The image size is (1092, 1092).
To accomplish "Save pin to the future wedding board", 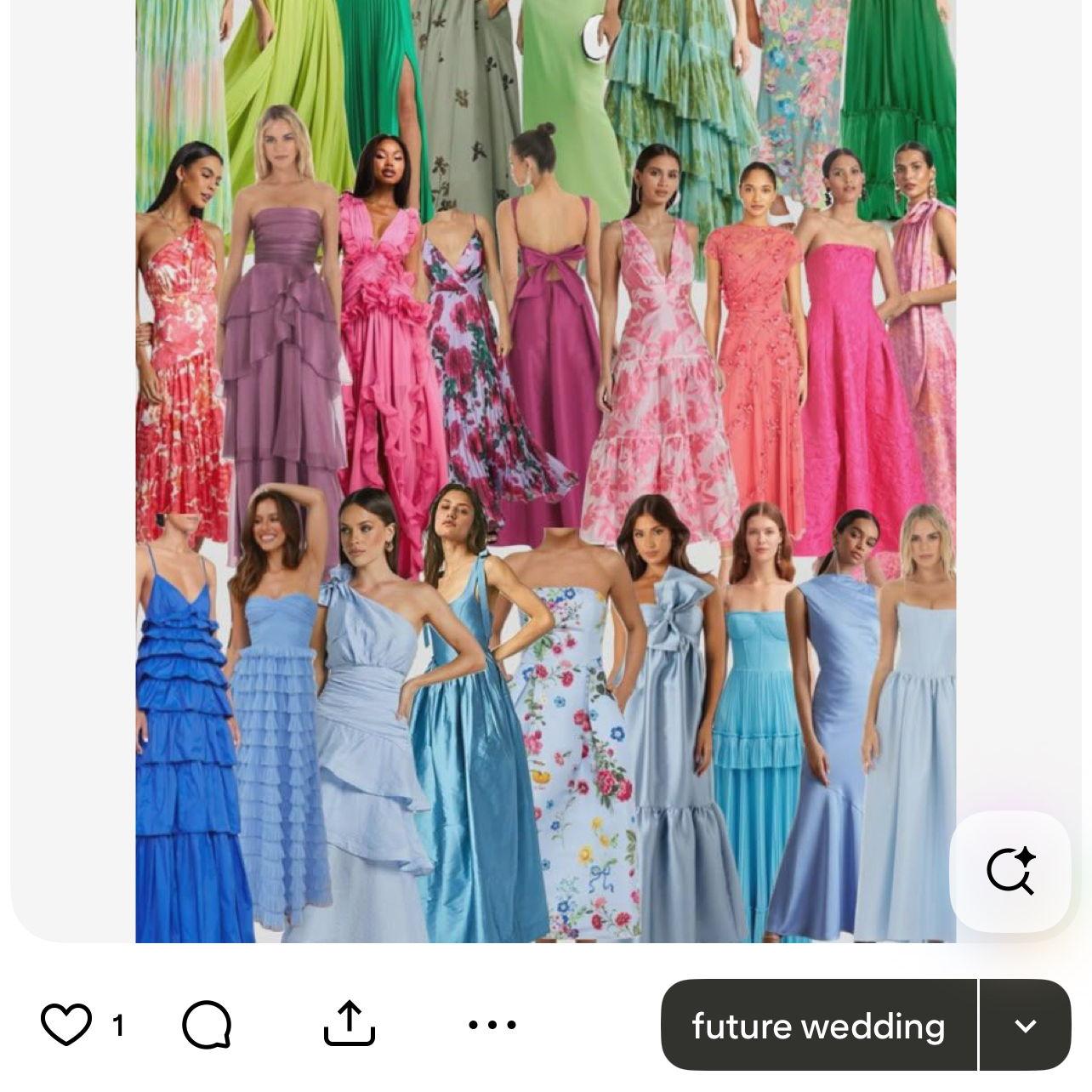I will click(818, 1026).
